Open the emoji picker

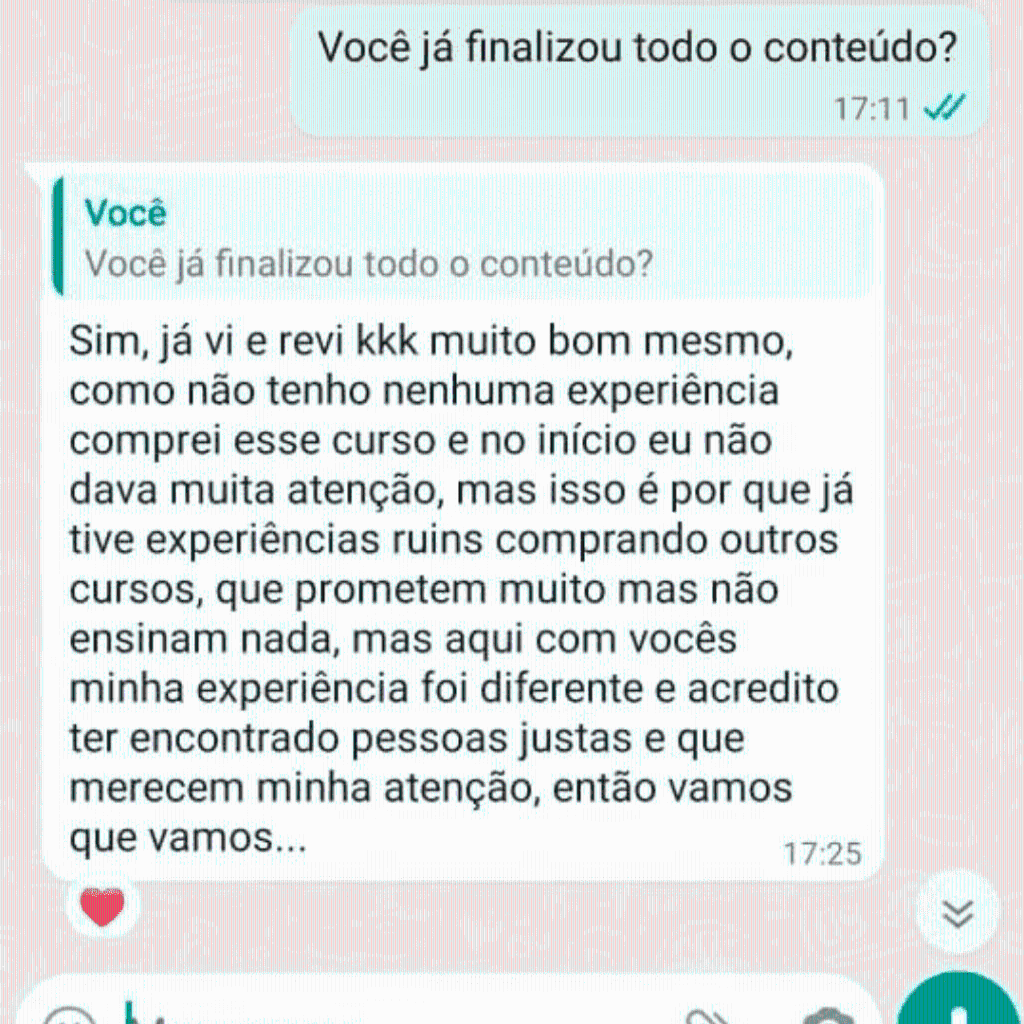tap(68, 1017)
